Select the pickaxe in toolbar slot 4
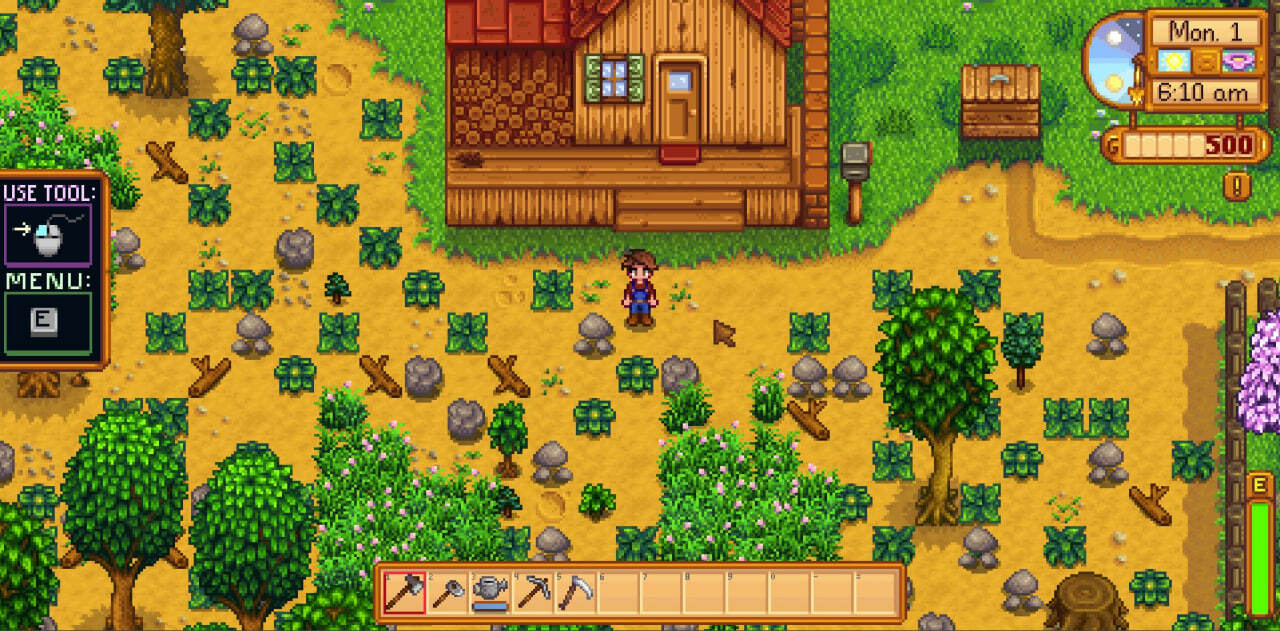Screen dimensions: 1280x631 tap(533, 593)
